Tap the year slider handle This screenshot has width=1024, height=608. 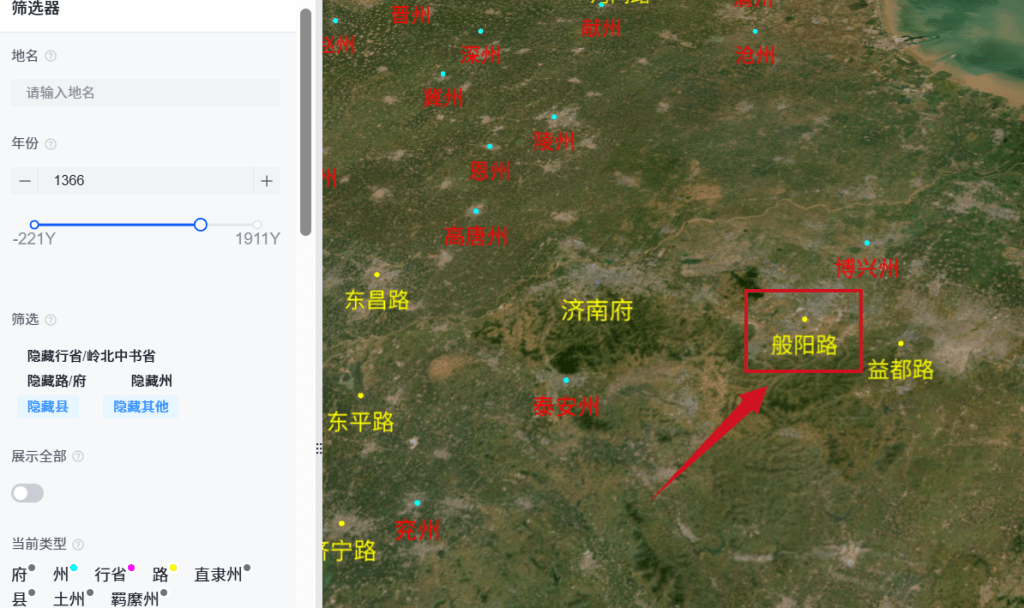pyautogui.click(x=200, y=225)
